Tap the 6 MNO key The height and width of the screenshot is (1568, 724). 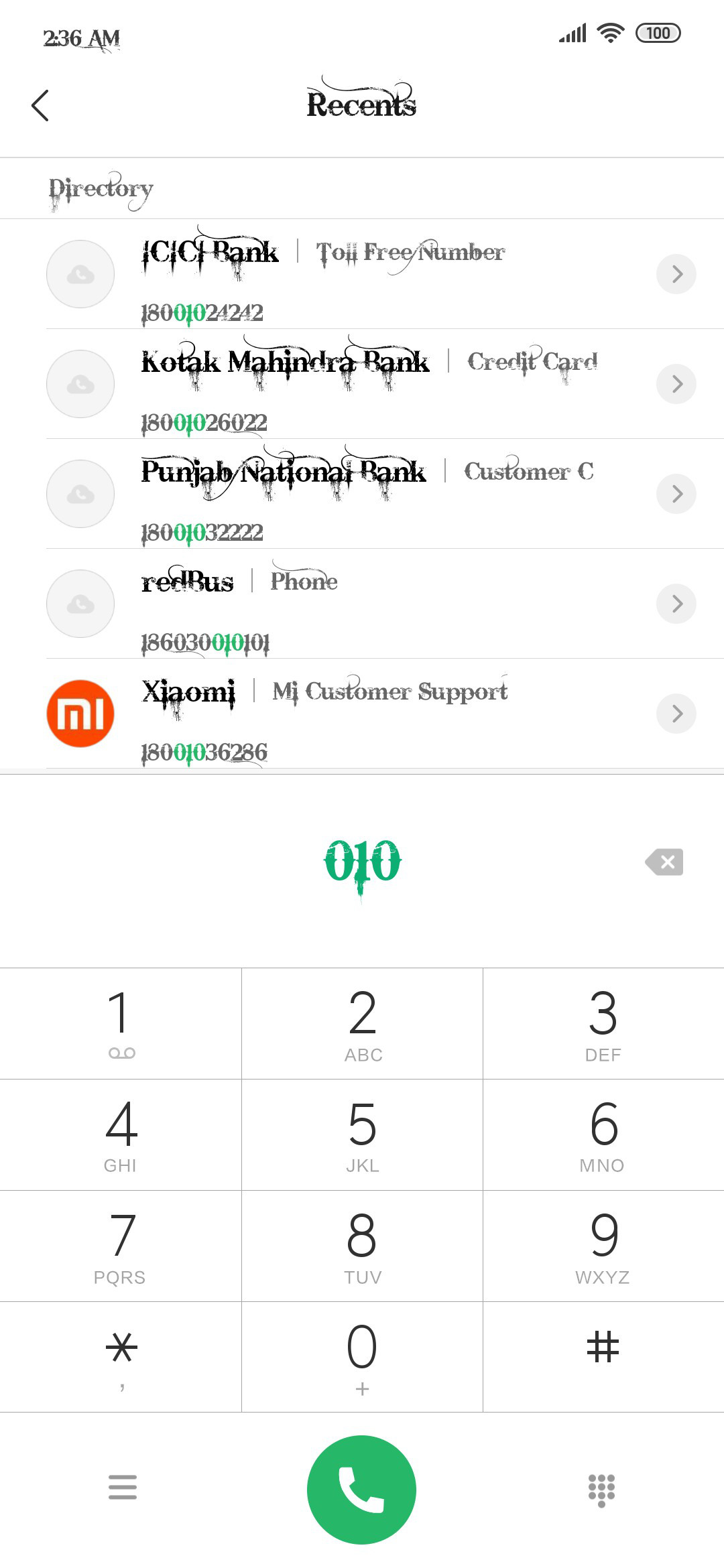pyautogui.click(x=603, y=1135)
